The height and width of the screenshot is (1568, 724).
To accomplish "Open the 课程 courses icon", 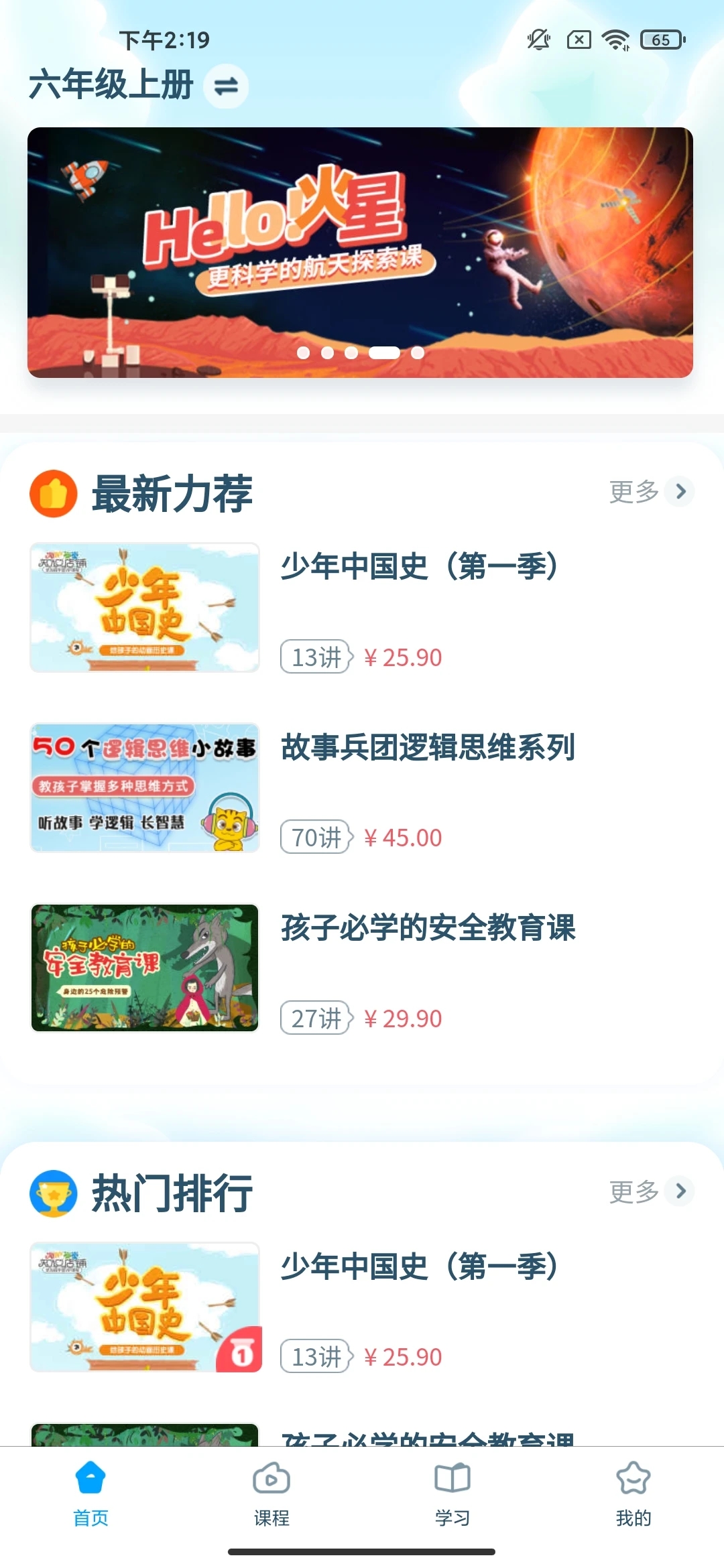I will coord(271,1478).
